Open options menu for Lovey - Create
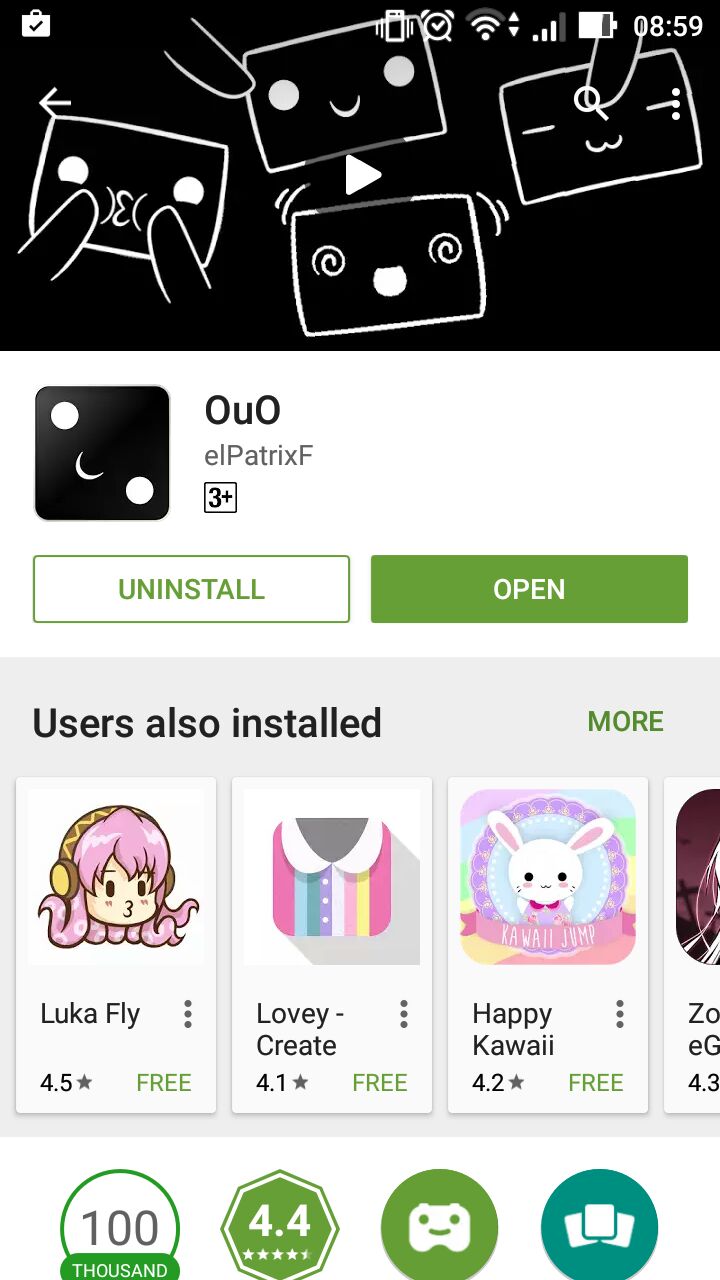The width and height of the screenshot is (720, 1280). click(x=404, y=1014)
